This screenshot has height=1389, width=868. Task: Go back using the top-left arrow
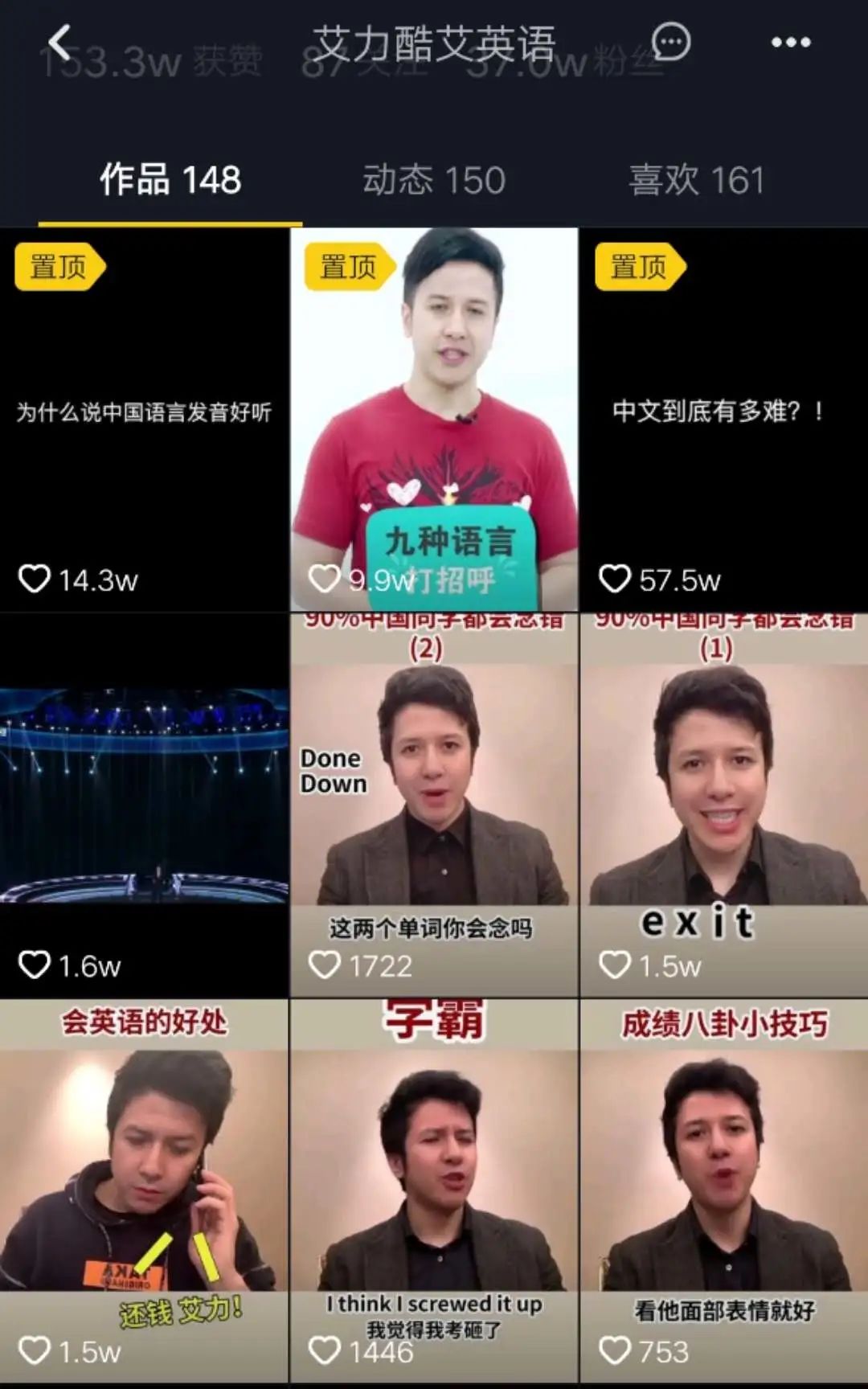click(60, 42)
